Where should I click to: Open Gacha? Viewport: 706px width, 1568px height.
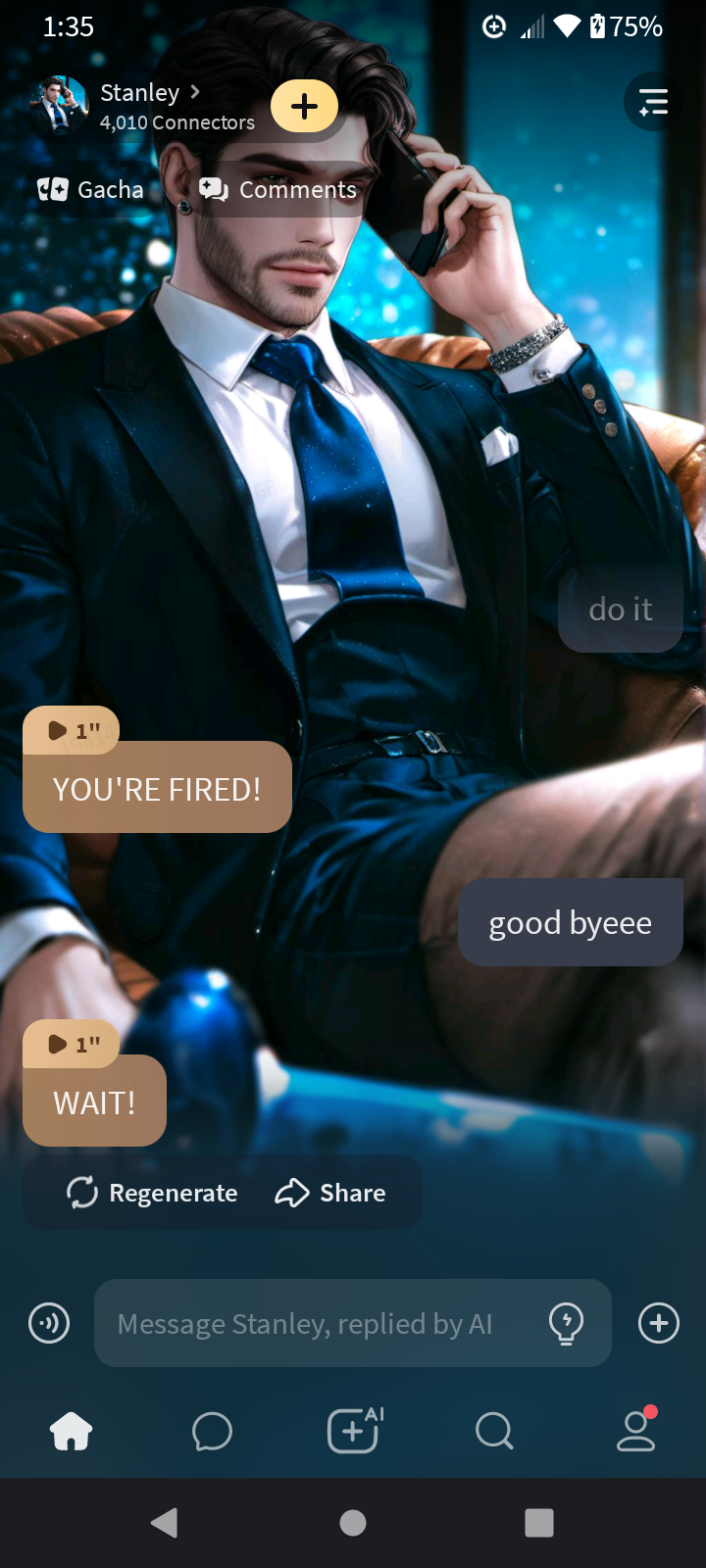(91, 189)
